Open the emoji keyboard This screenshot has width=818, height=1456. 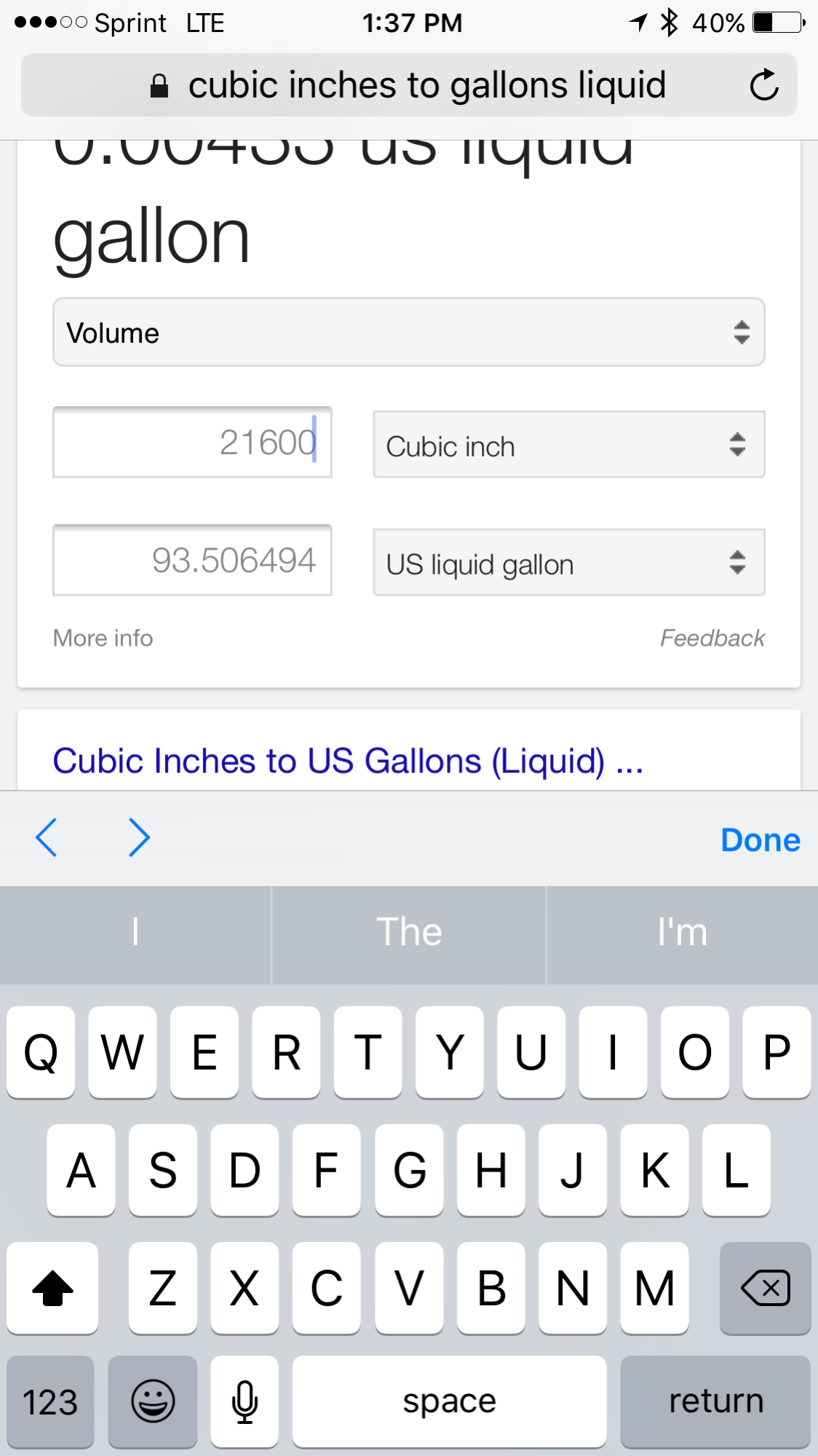click(153, 1401)
